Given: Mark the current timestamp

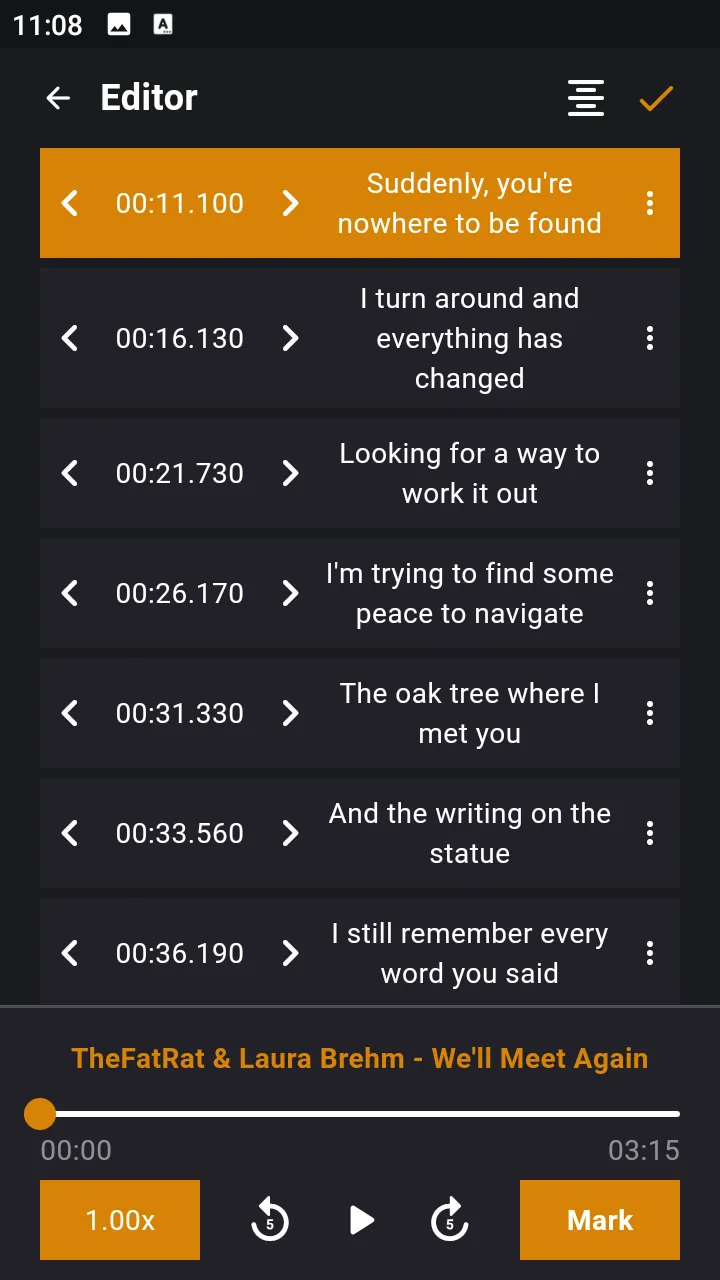Looking at the screenshot, I should coord(600,1220).
